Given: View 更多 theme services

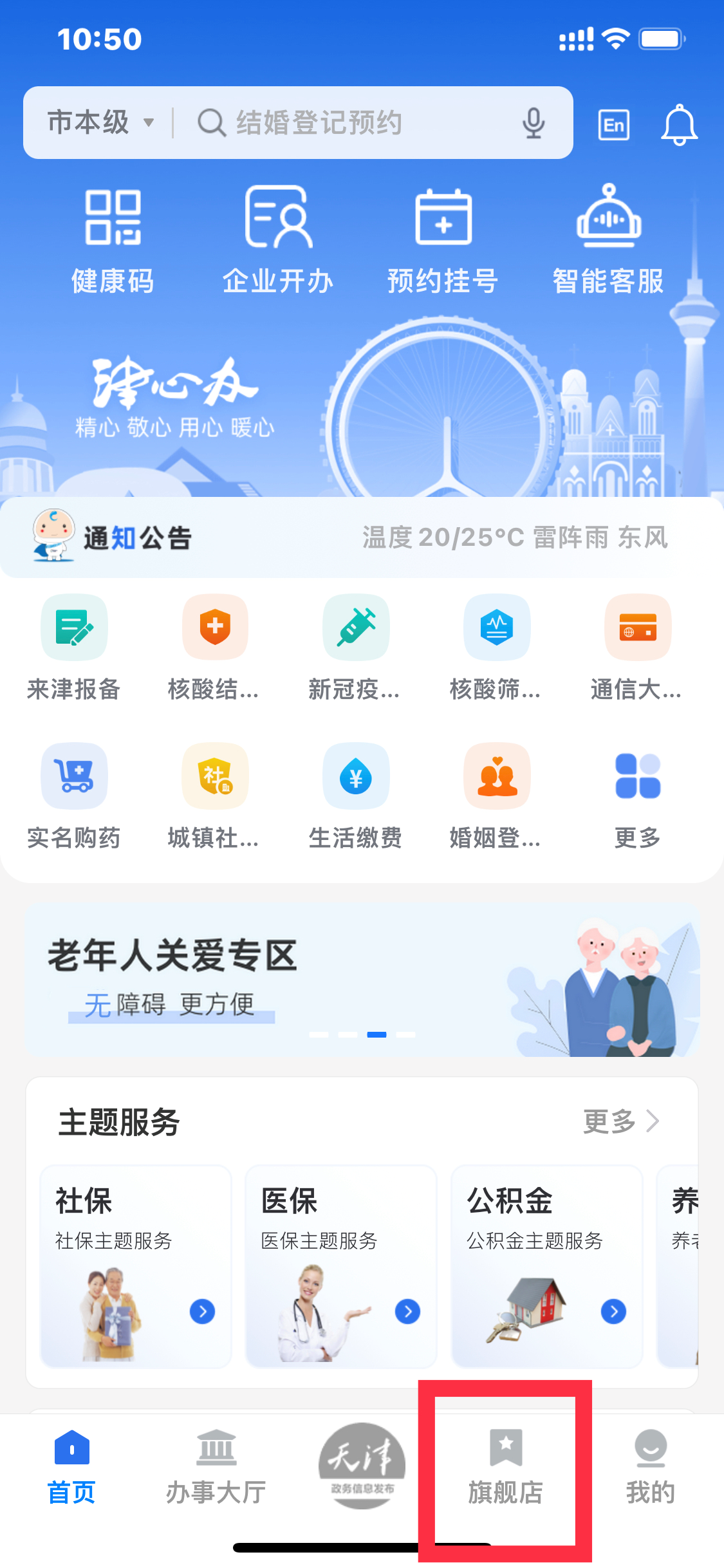Looking at the screenshot, I should click(620, 1121).
